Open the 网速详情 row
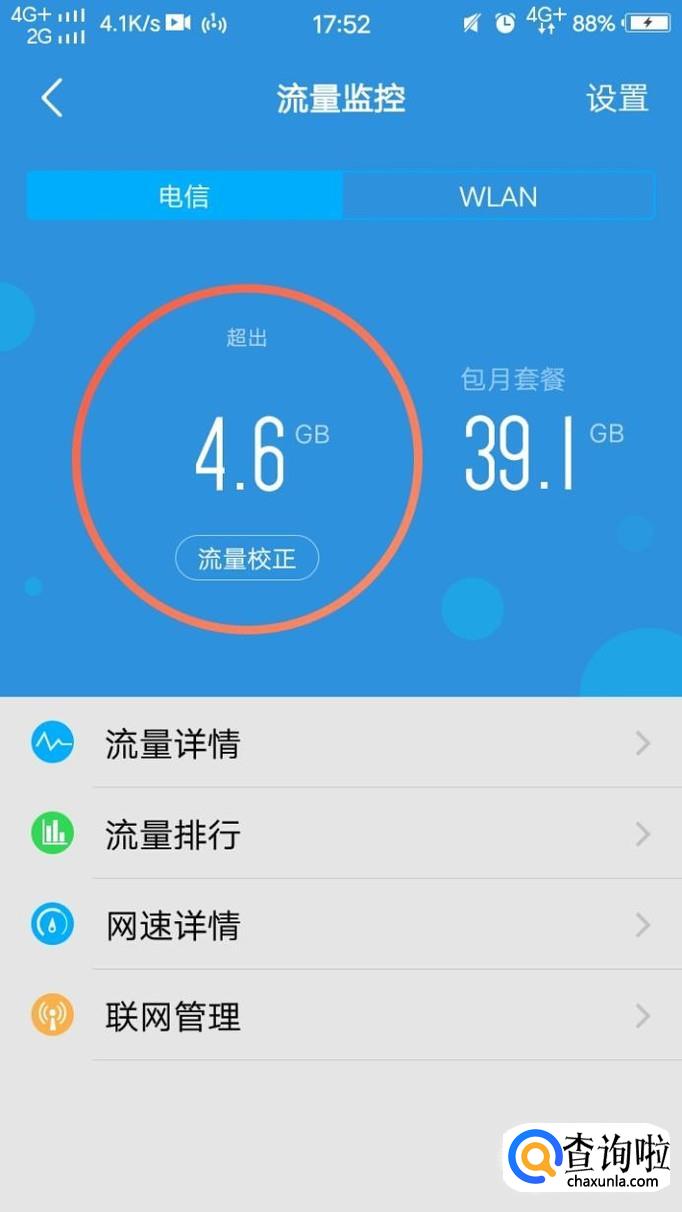 tap(340, 925)
